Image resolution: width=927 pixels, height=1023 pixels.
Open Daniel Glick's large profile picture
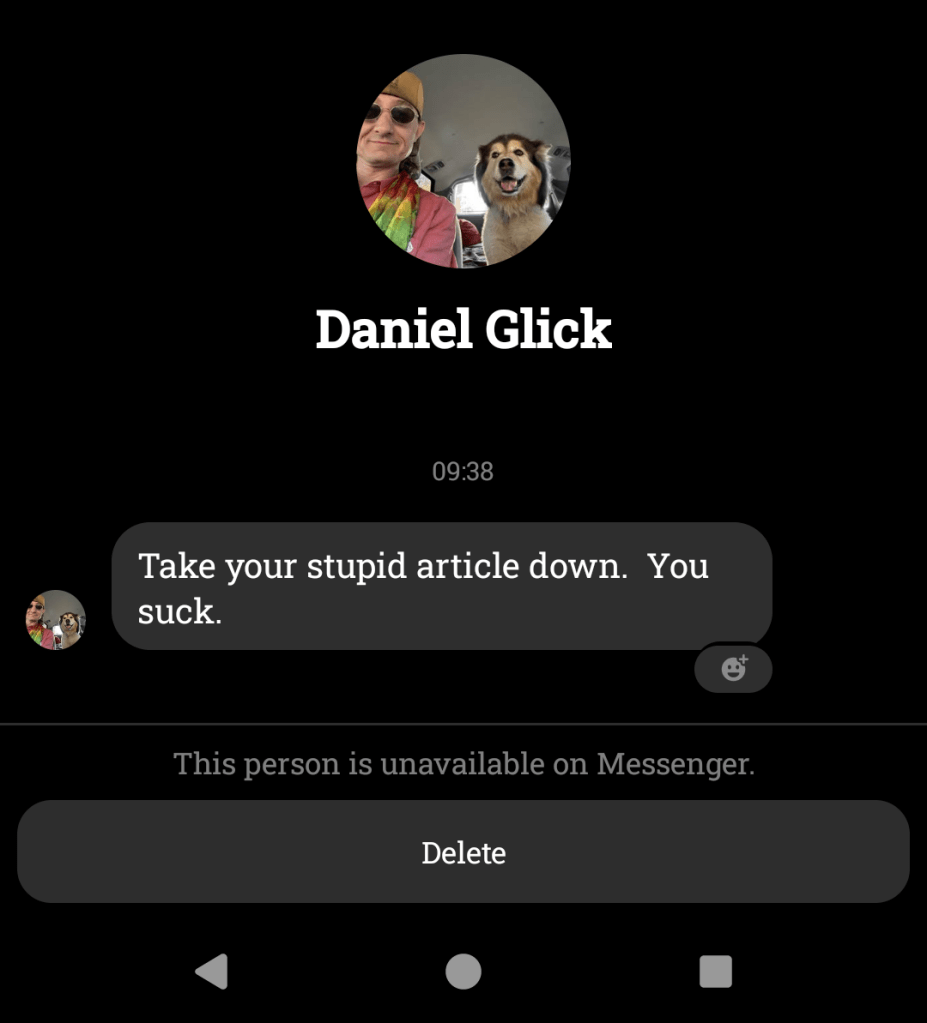(x=463, y=161)
